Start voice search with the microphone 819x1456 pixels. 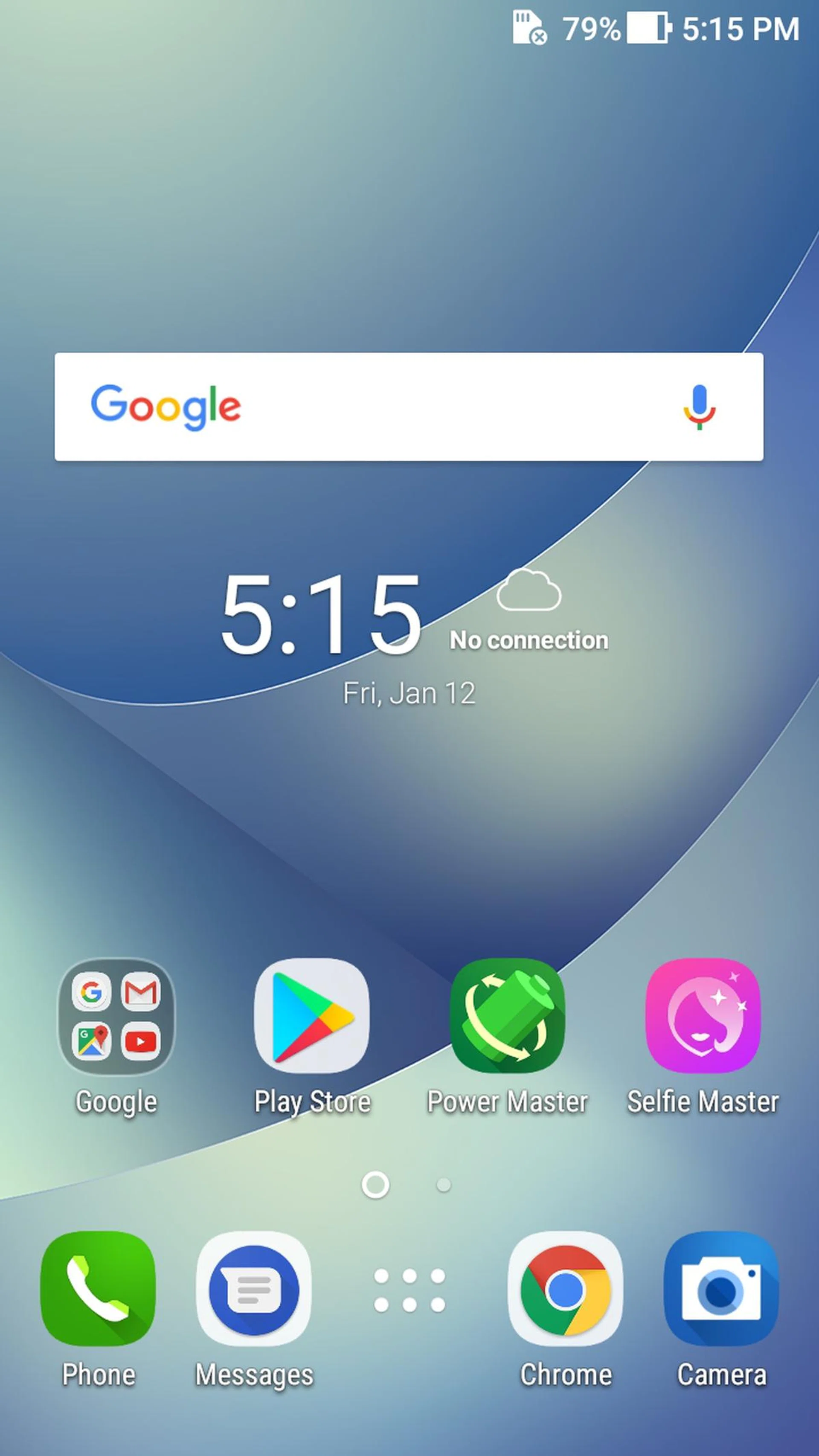[699, 407]
